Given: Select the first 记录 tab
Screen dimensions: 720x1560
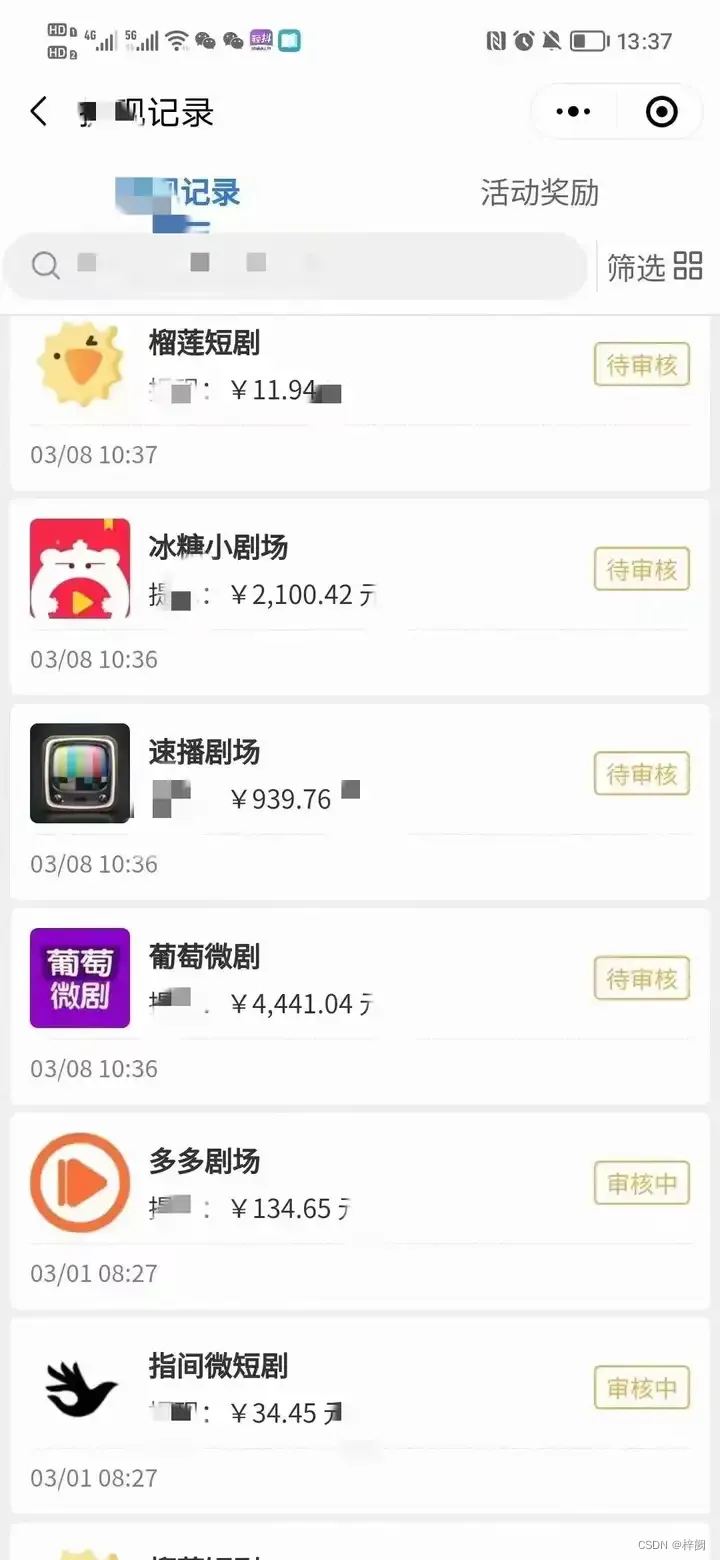Looking at the screenshot, I should (x=180, y=192).
